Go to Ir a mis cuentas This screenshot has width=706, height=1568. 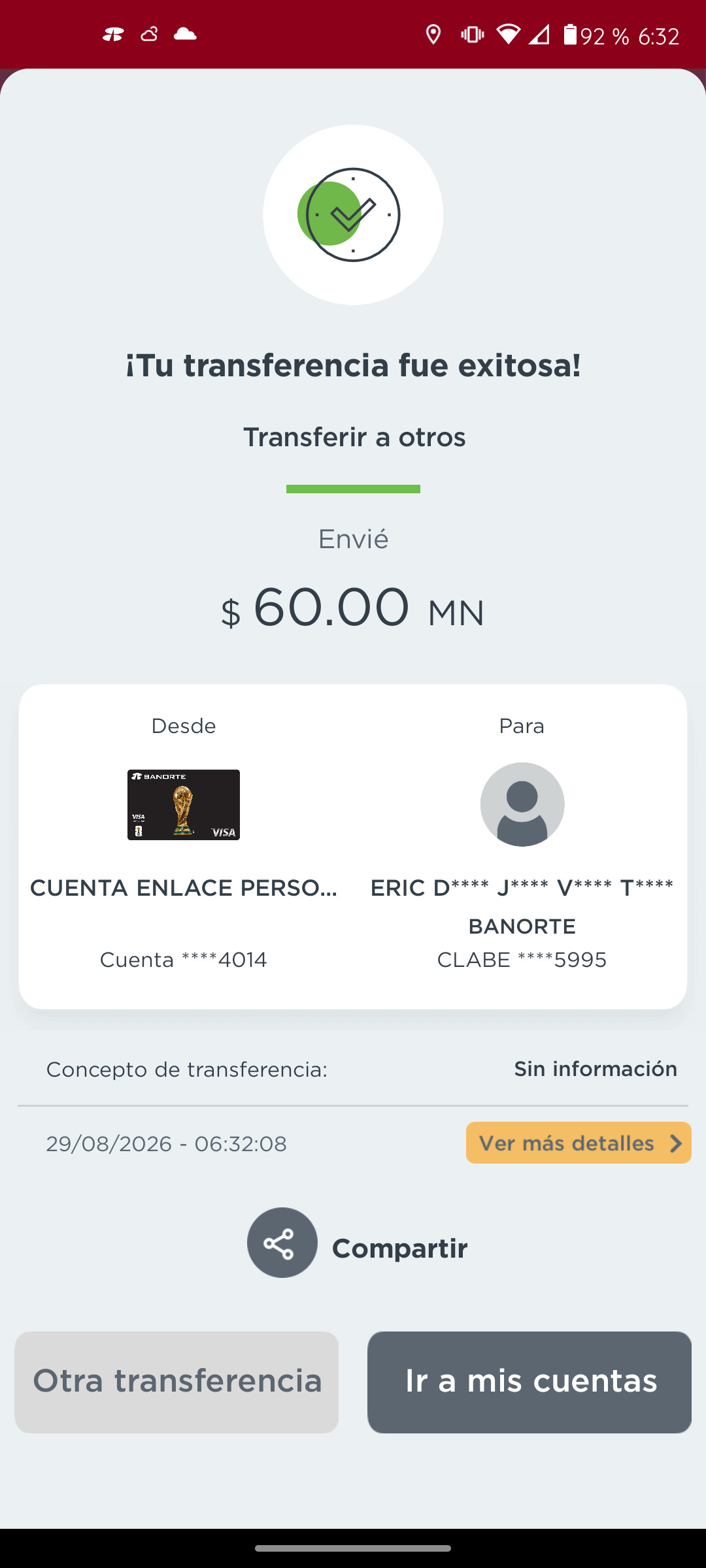click(x=529, y=1382)
